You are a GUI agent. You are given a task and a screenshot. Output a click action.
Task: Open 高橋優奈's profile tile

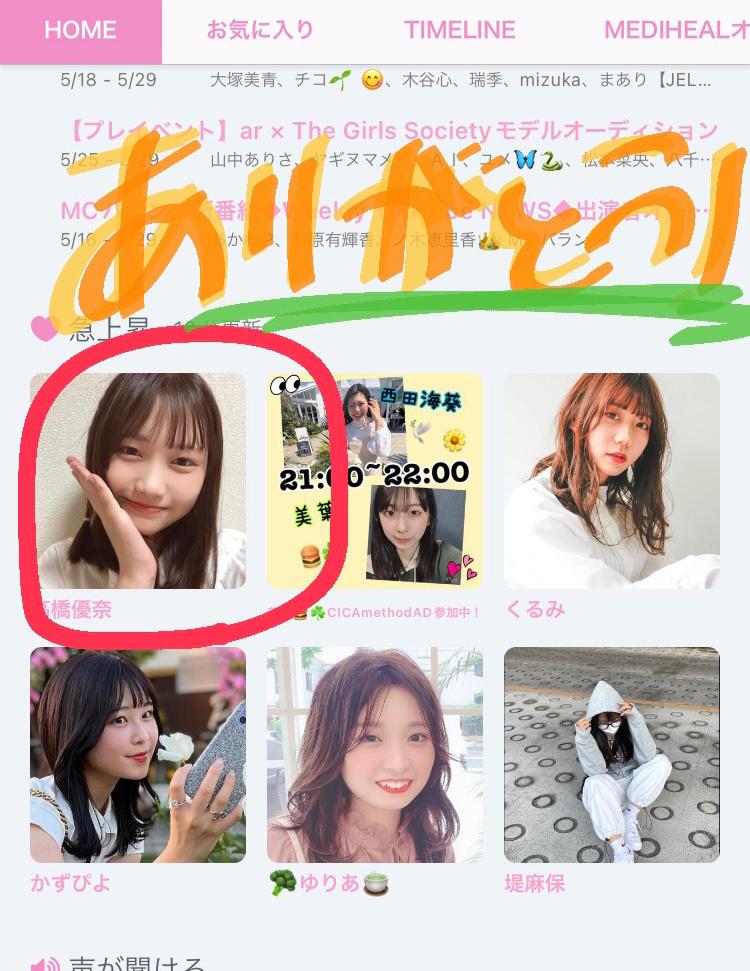coord(138,480)
